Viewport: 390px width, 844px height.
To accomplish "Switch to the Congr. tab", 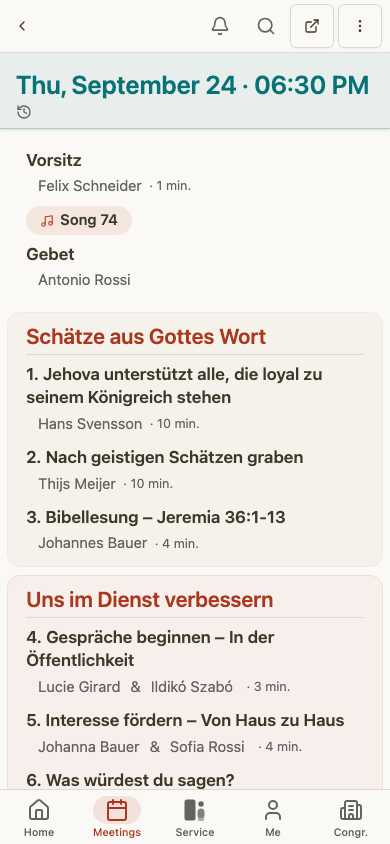I will pos(351,817).
